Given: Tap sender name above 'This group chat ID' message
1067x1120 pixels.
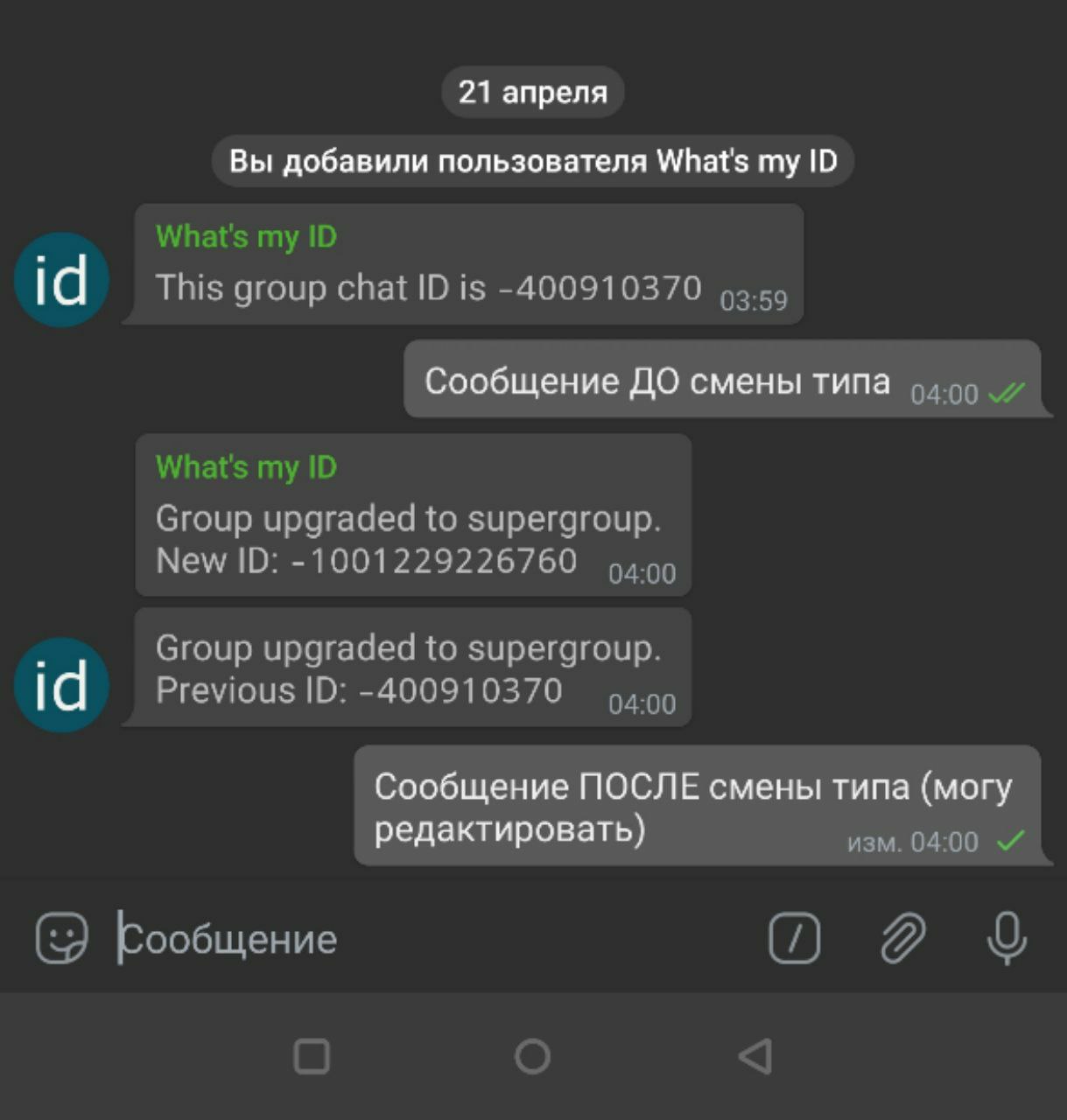Looking at the screenshot, I should click(246, 236).
